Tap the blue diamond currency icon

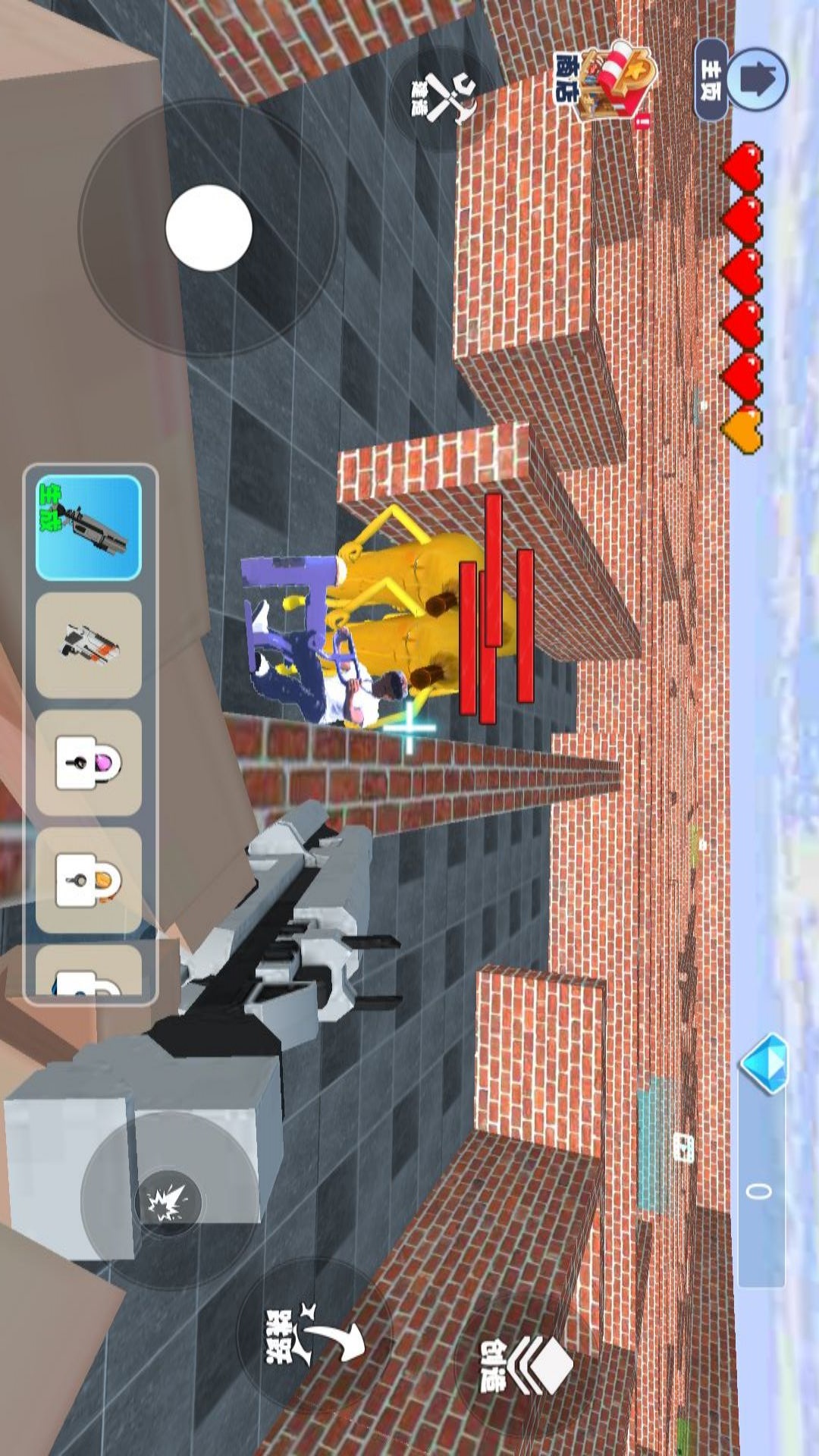pos(764,1063)
